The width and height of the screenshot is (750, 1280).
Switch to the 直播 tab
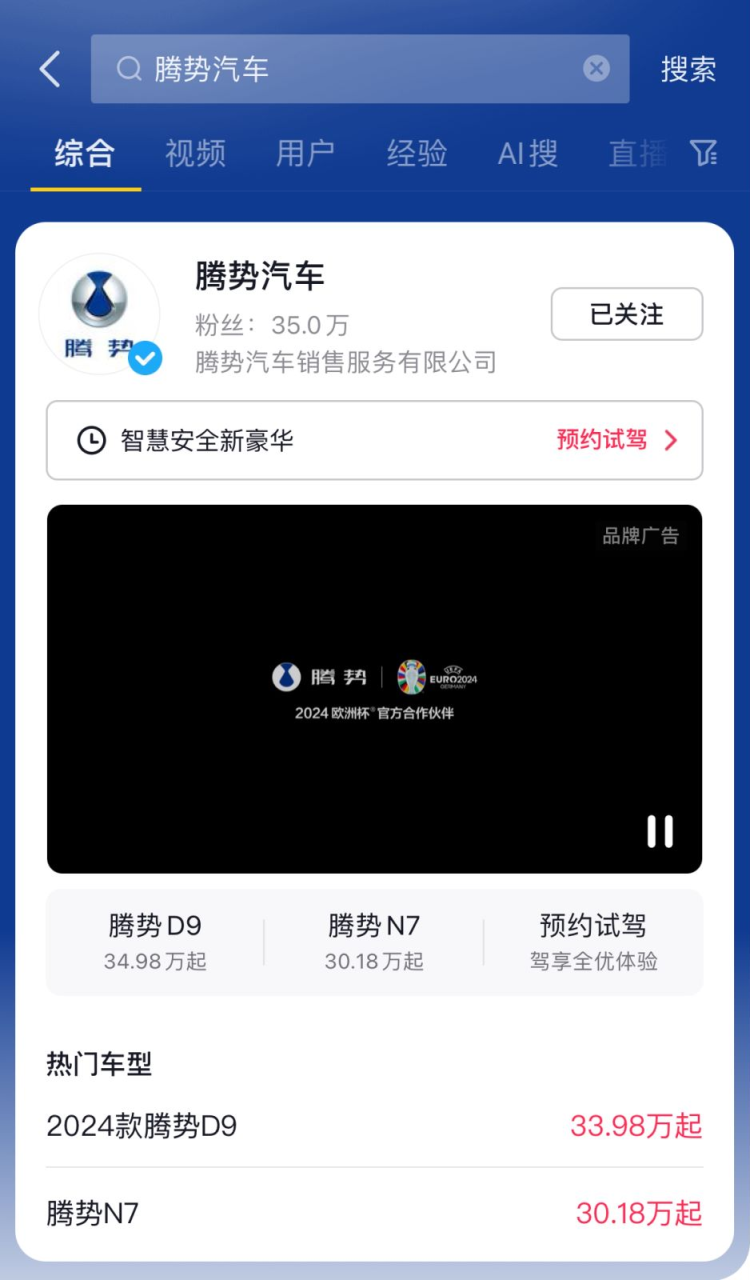(637, 154)
